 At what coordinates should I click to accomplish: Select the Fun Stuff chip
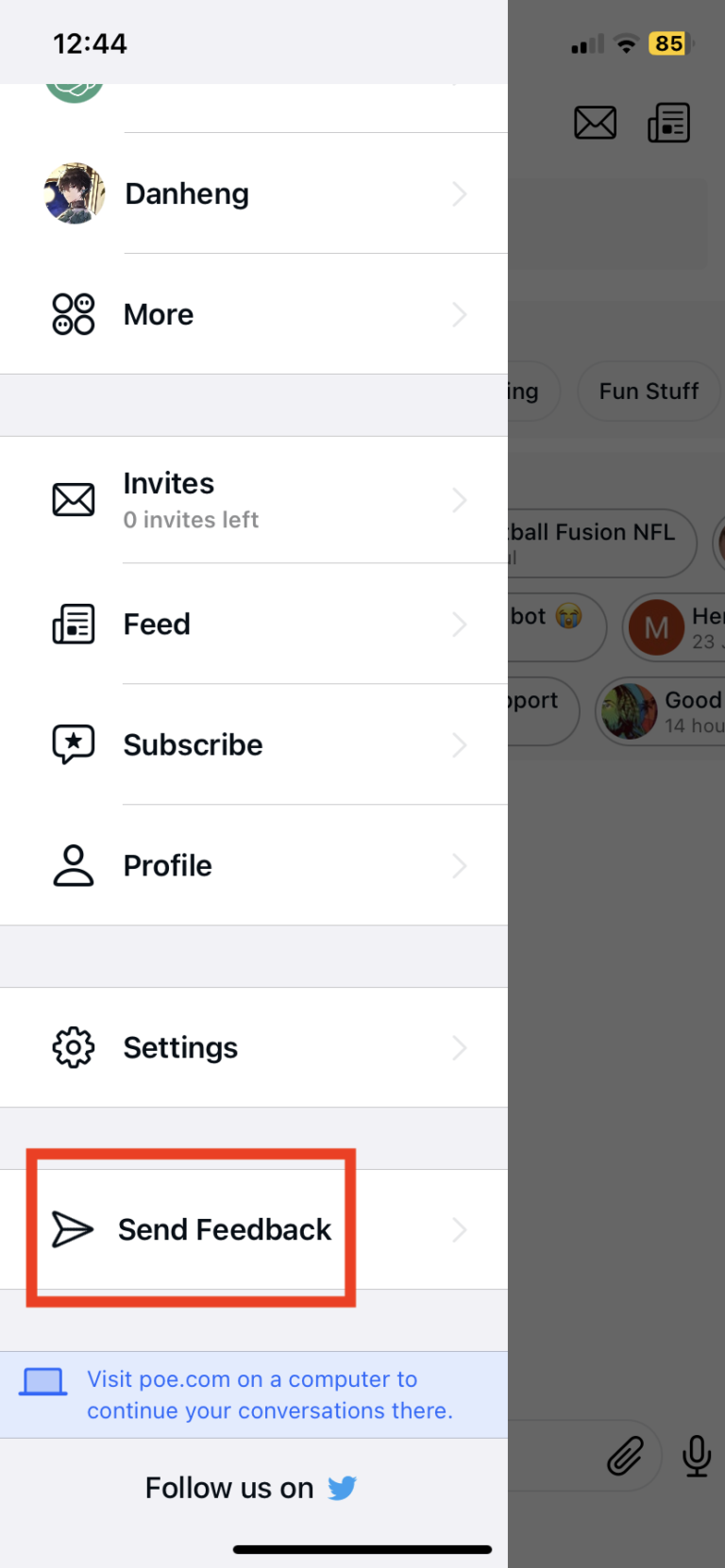(x=649, y=392)
